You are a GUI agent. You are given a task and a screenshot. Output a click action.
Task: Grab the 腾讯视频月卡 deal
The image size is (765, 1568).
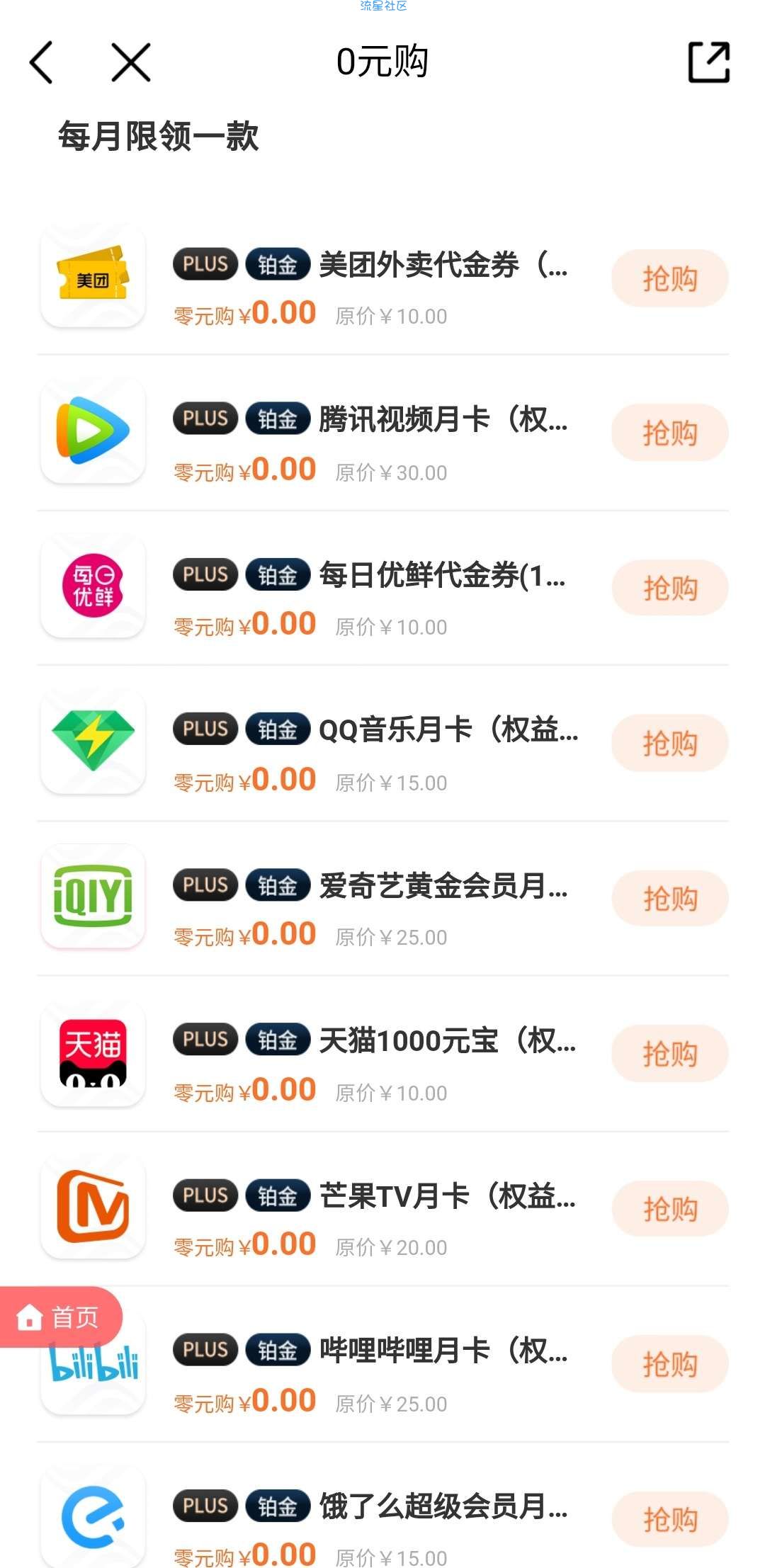point(670,433)
